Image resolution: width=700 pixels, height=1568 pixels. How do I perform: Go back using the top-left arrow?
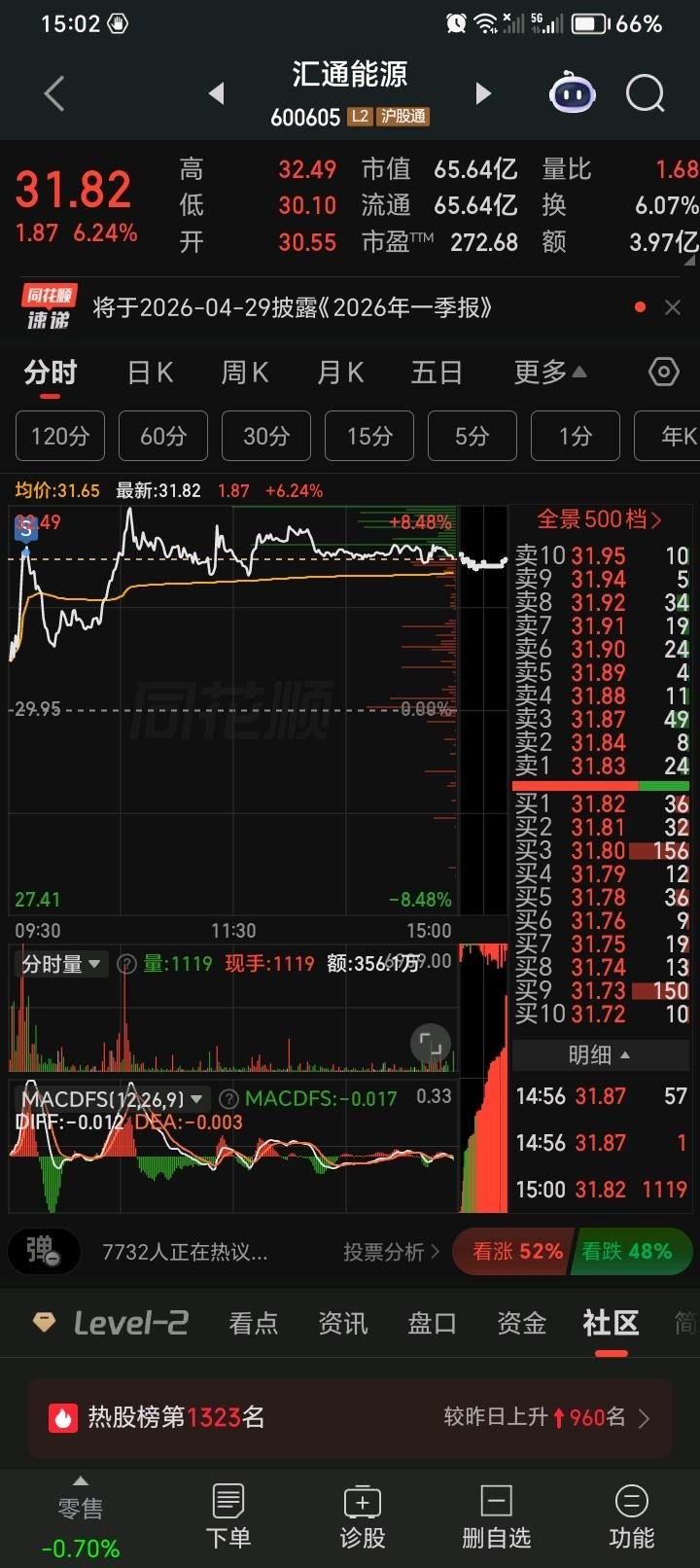[54, 94]
